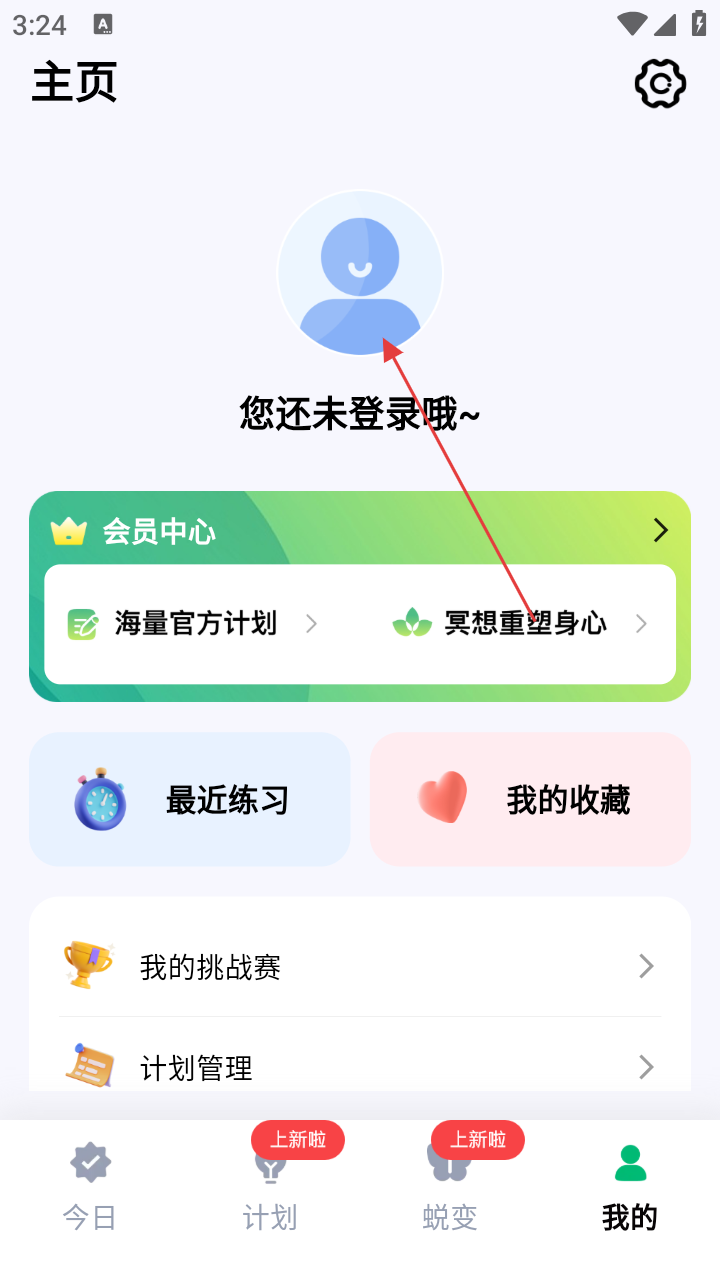Image resolution: width=720 pixels, height=1280 pixels.
Task: Select the 我的 tab
Action: (630, 1186)
